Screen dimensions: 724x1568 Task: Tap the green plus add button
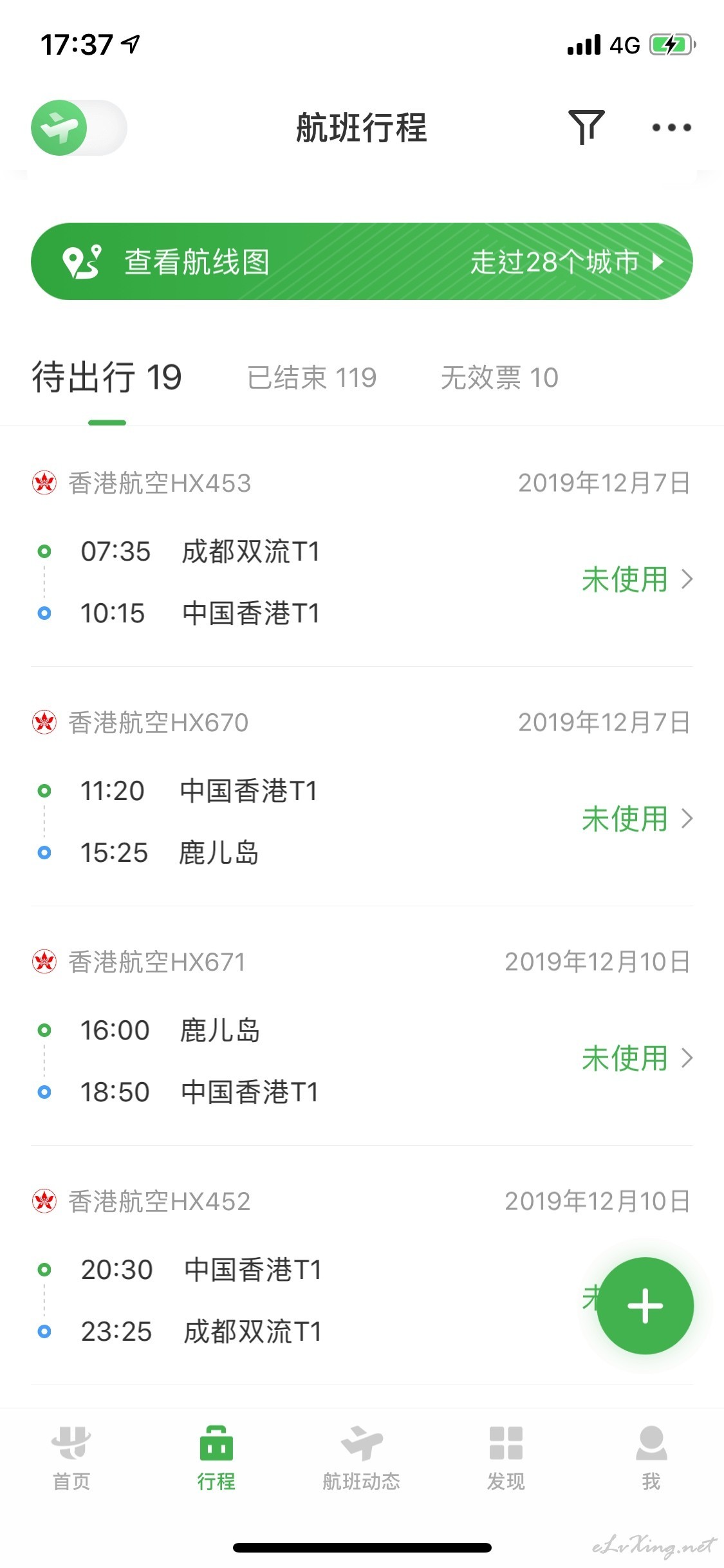click(x=645, y=1306)
